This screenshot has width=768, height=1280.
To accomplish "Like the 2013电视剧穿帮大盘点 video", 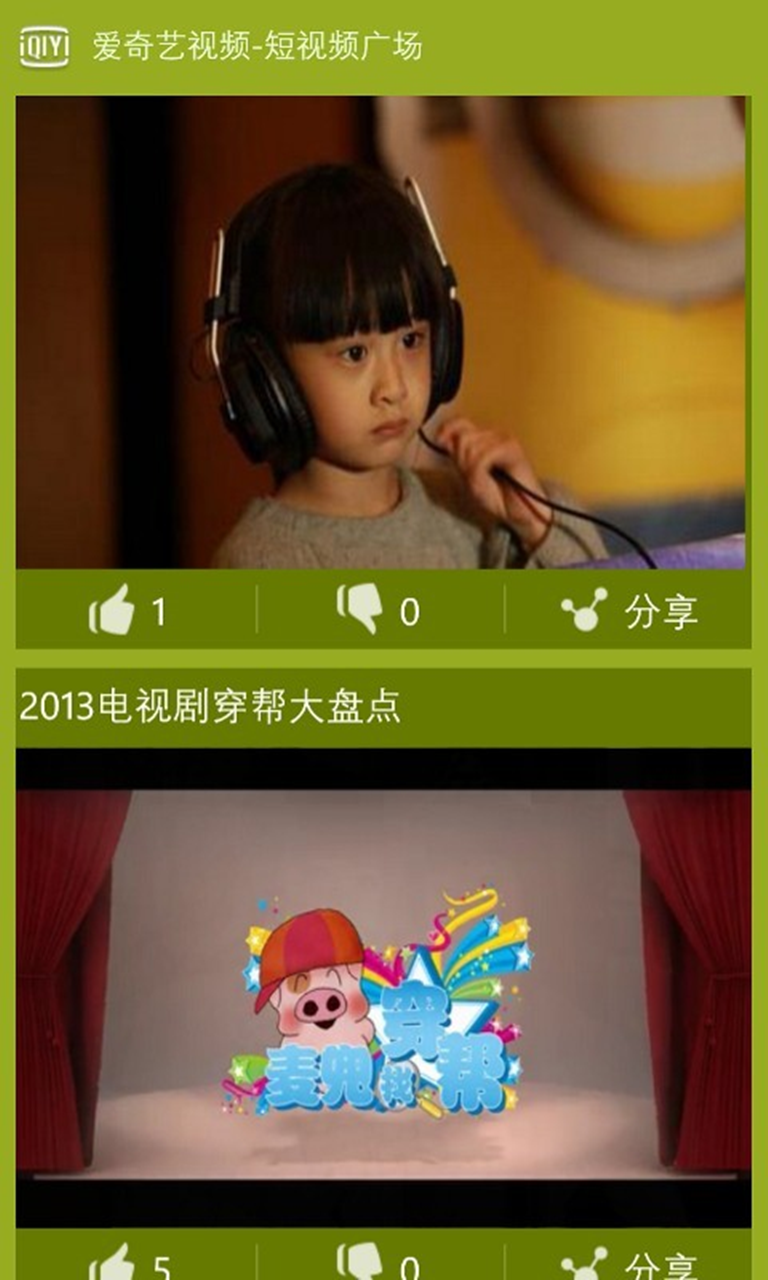I will click(128, 1262).
